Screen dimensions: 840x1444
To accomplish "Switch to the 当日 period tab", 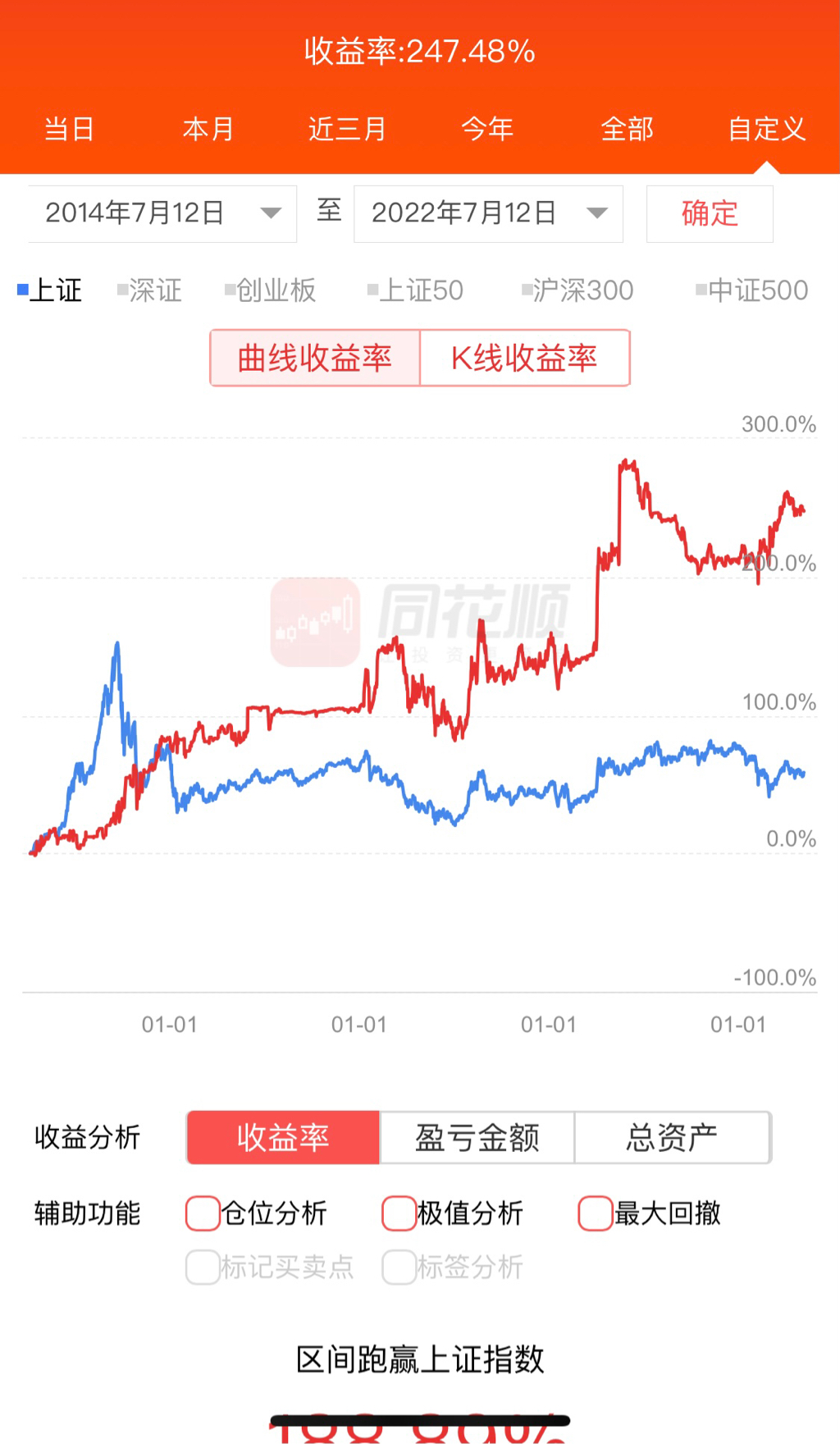I will tap(69, 130).
